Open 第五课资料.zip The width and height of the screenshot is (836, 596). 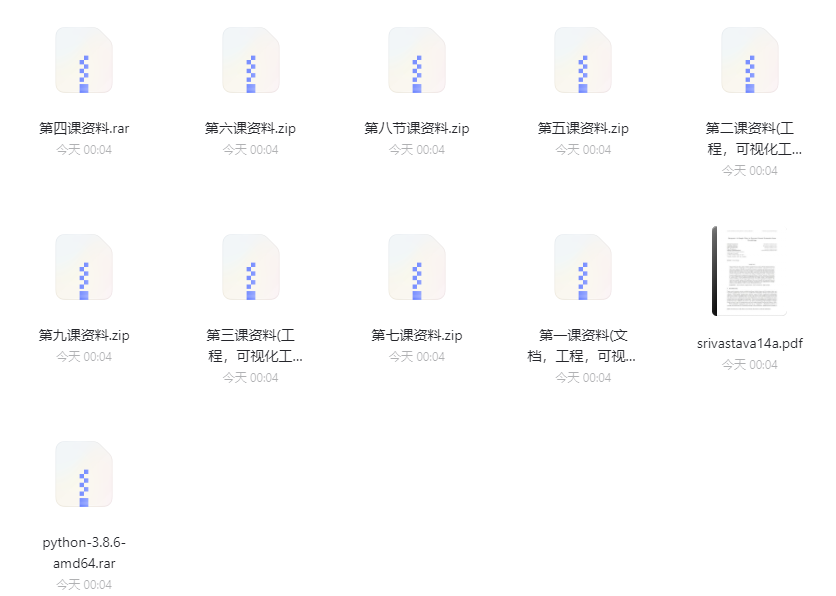[583, 61]
